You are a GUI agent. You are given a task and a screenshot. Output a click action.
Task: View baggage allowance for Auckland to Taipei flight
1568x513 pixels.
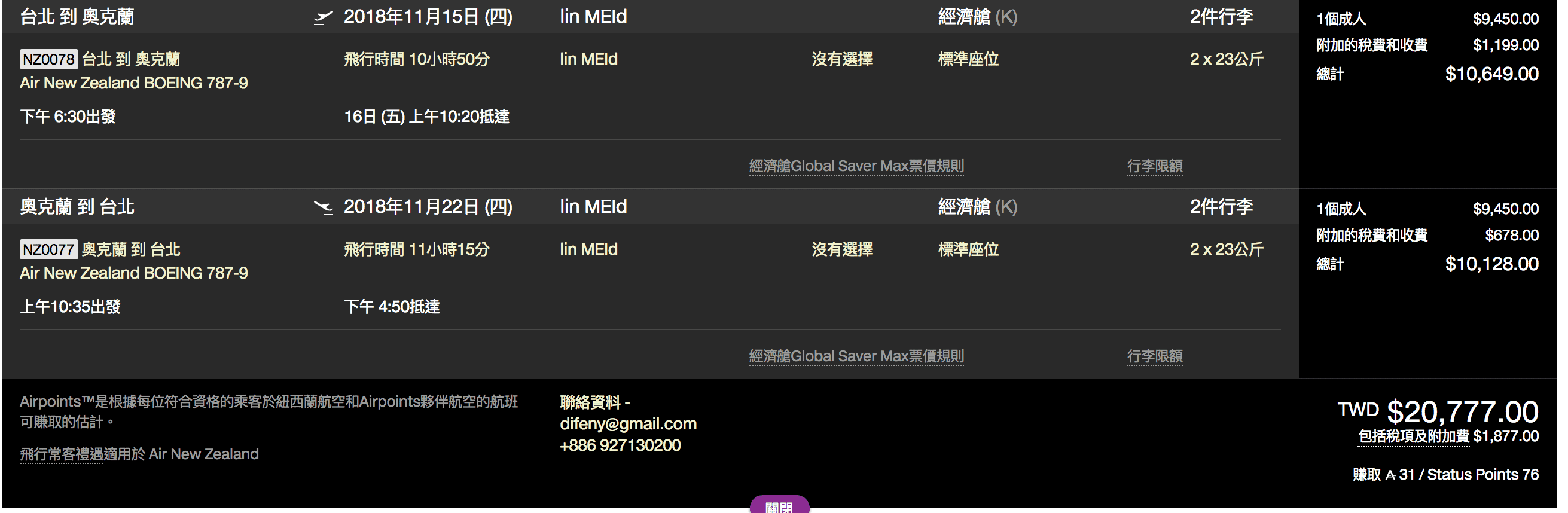(x=1154, y=356)
